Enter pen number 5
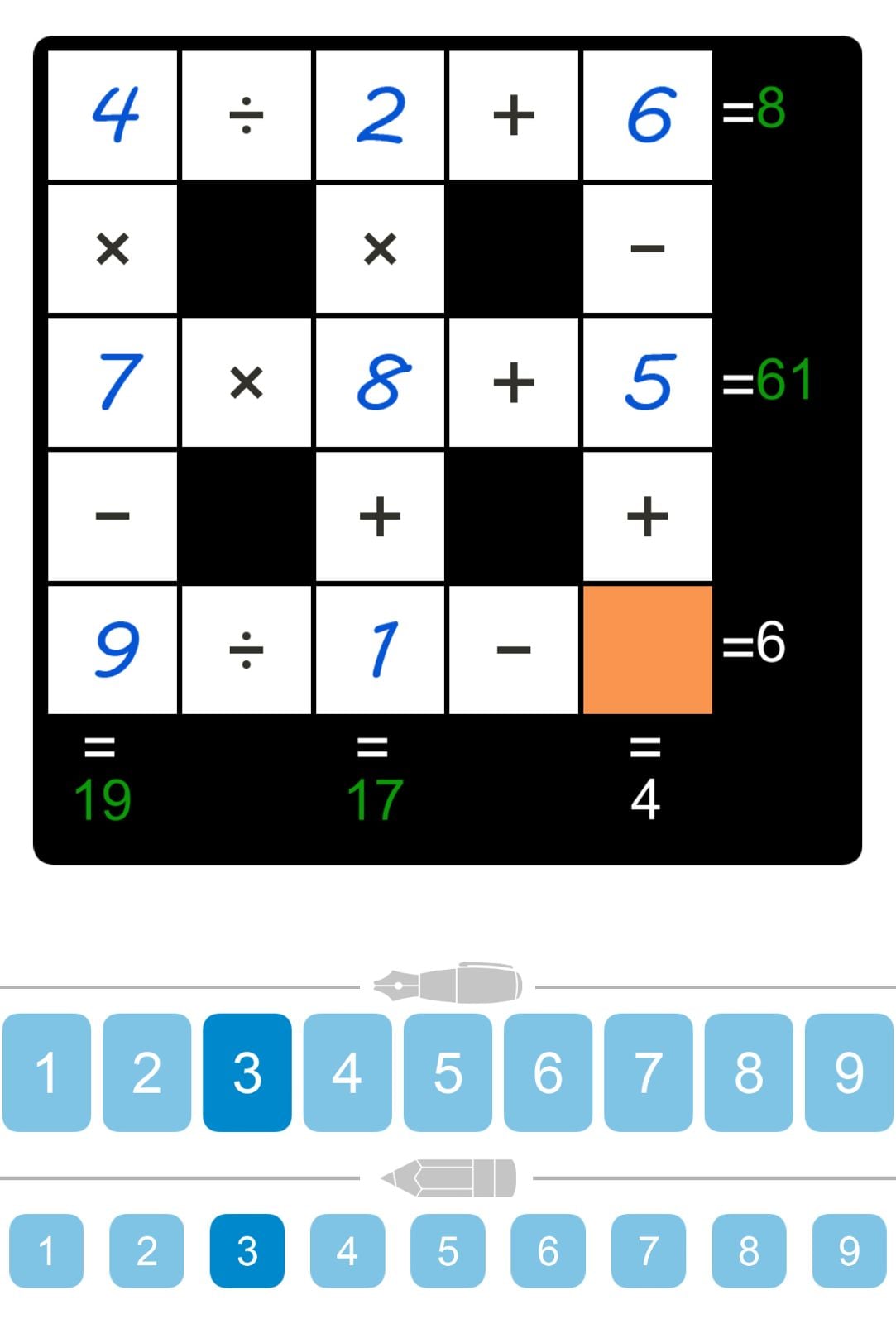The width and height of the screenshot is (896, 1324). point(448,1072)
